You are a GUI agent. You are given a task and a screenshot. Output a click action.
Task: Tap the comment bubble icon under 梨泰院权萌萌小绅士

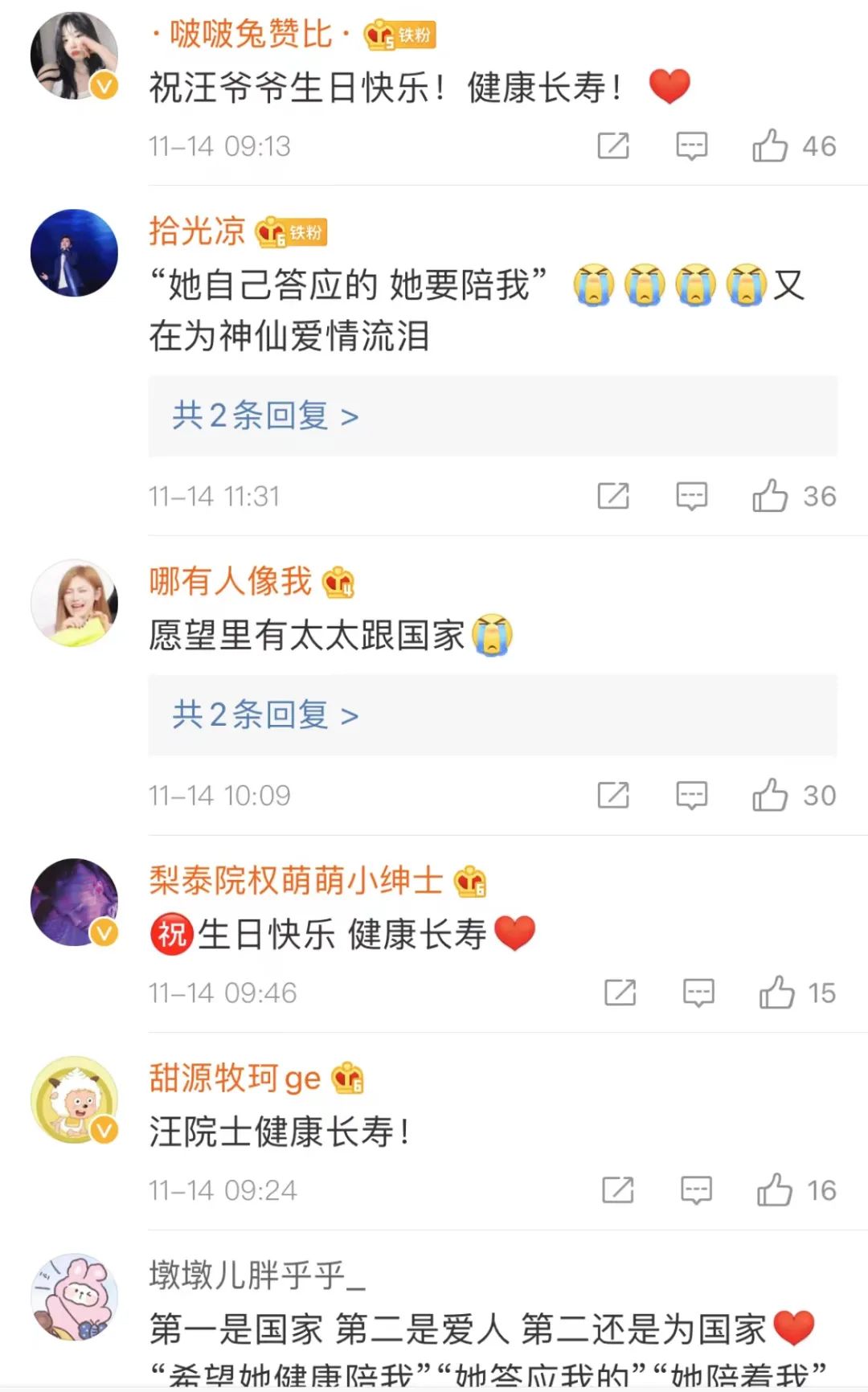[x=701, y=993]
